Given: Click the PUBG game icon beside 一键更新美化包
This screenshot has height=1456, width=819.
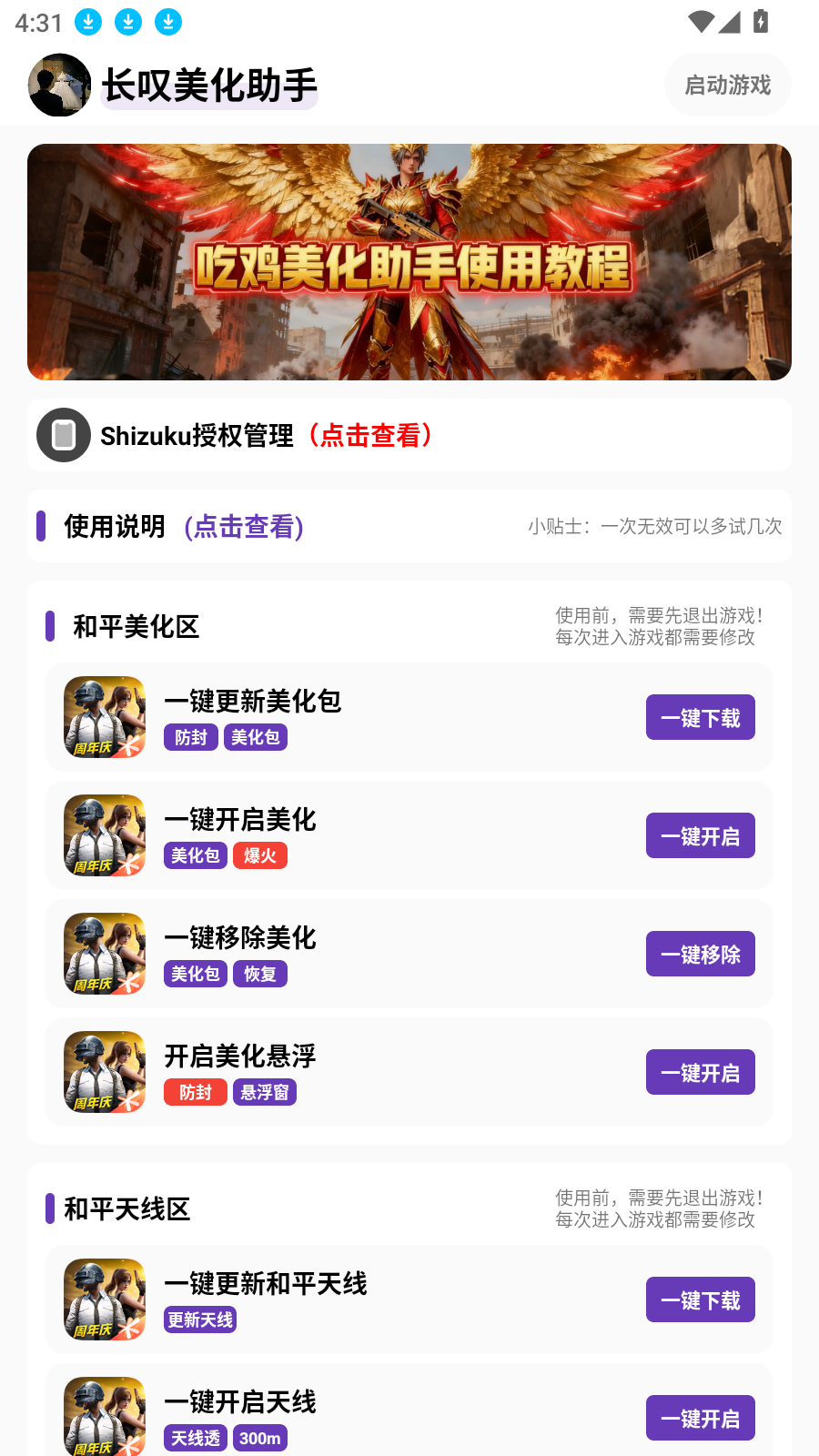Looking at the screenshot, I should pyautogui.click(x=104, y=717).
